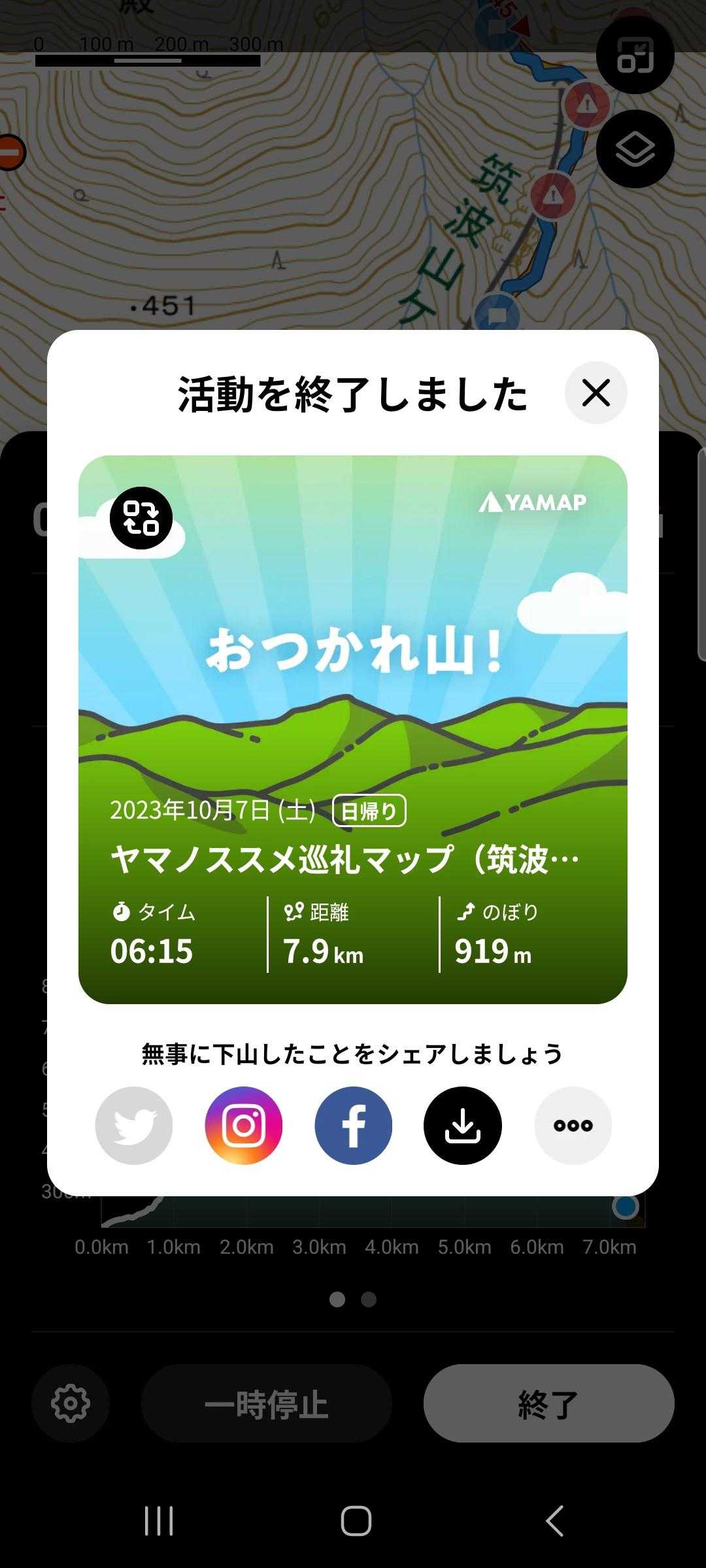Share the activity on Instagram

[x=244, y=1125]
